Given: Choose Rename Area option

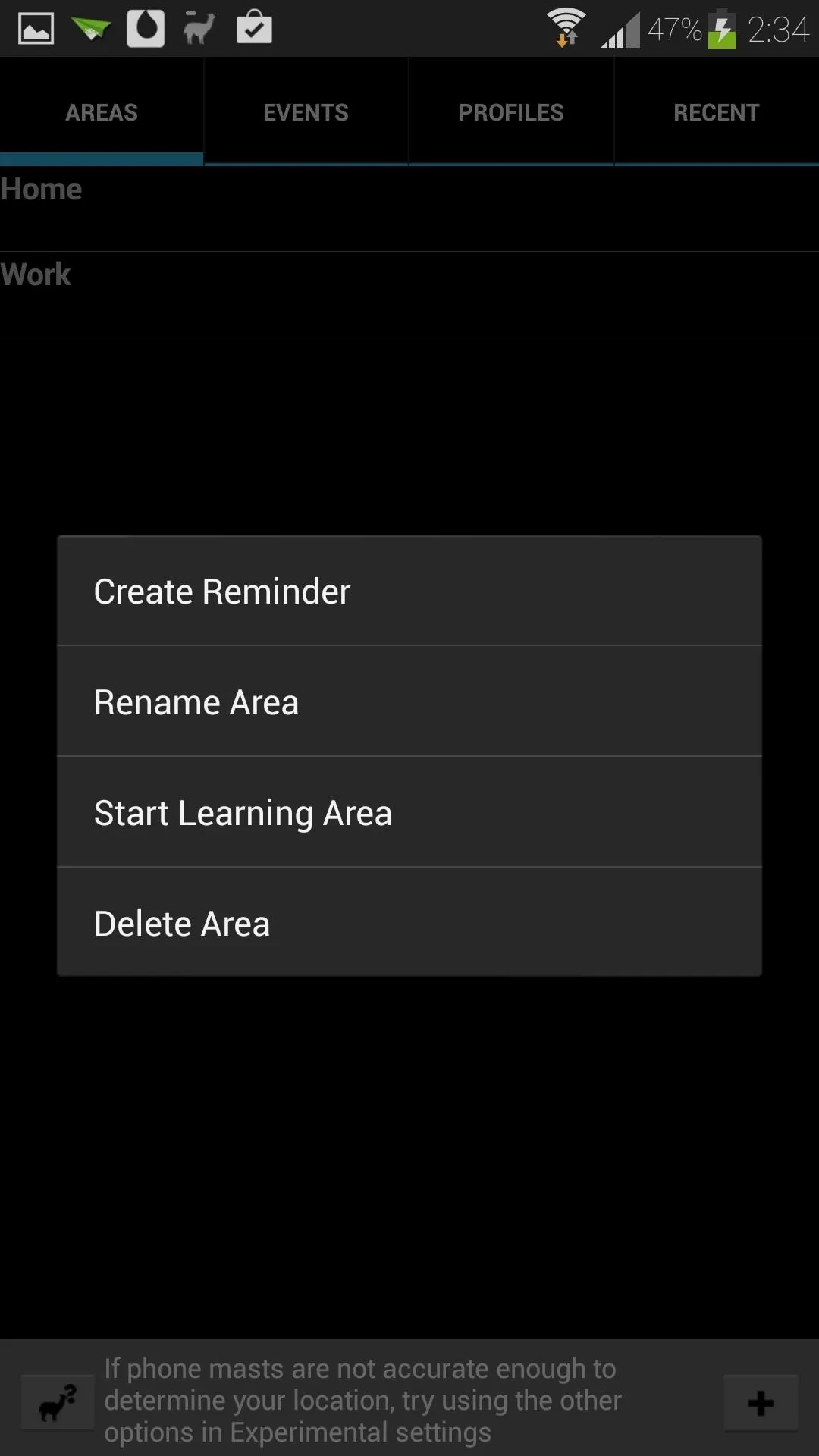Looking at the screenshot, I should pos(409,701).
